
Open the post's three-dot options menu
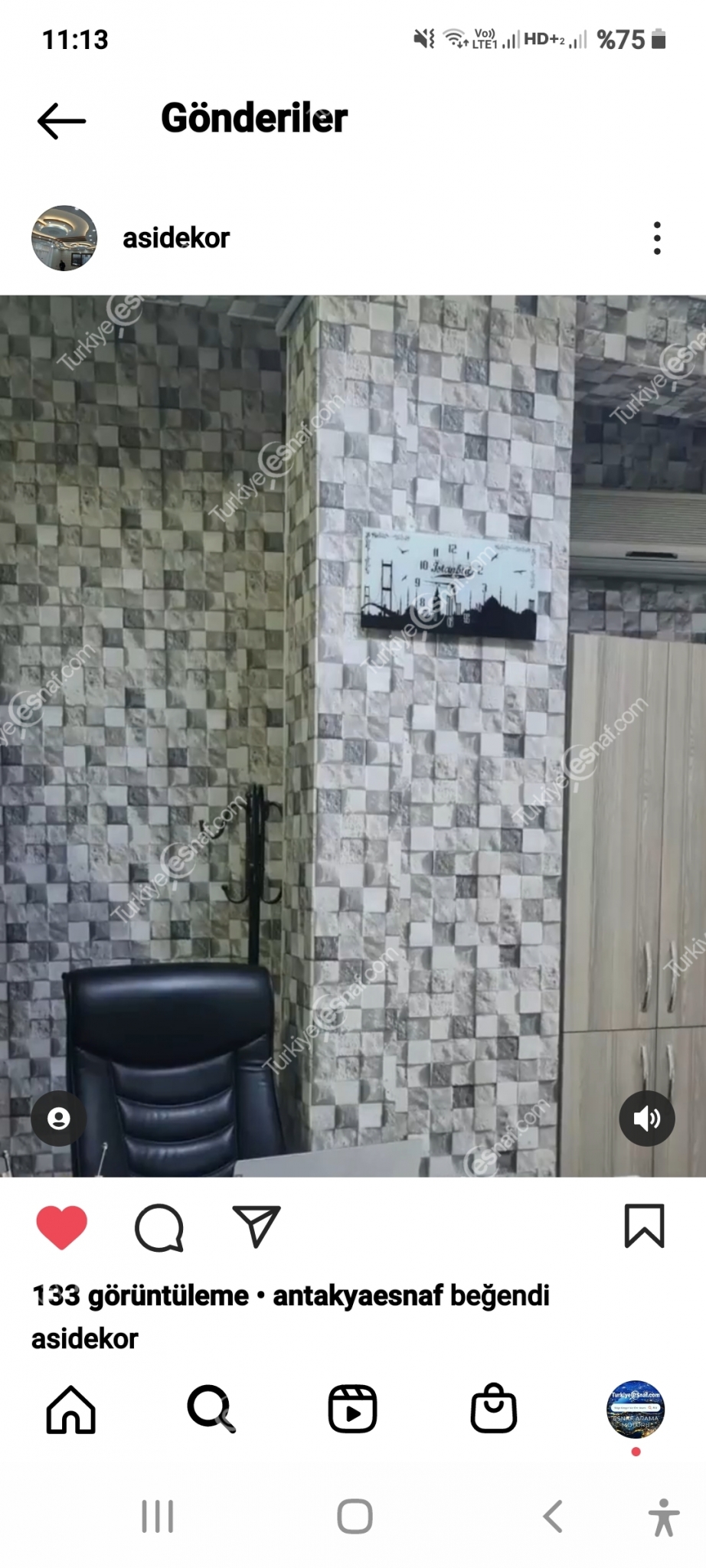coord(657,238)
